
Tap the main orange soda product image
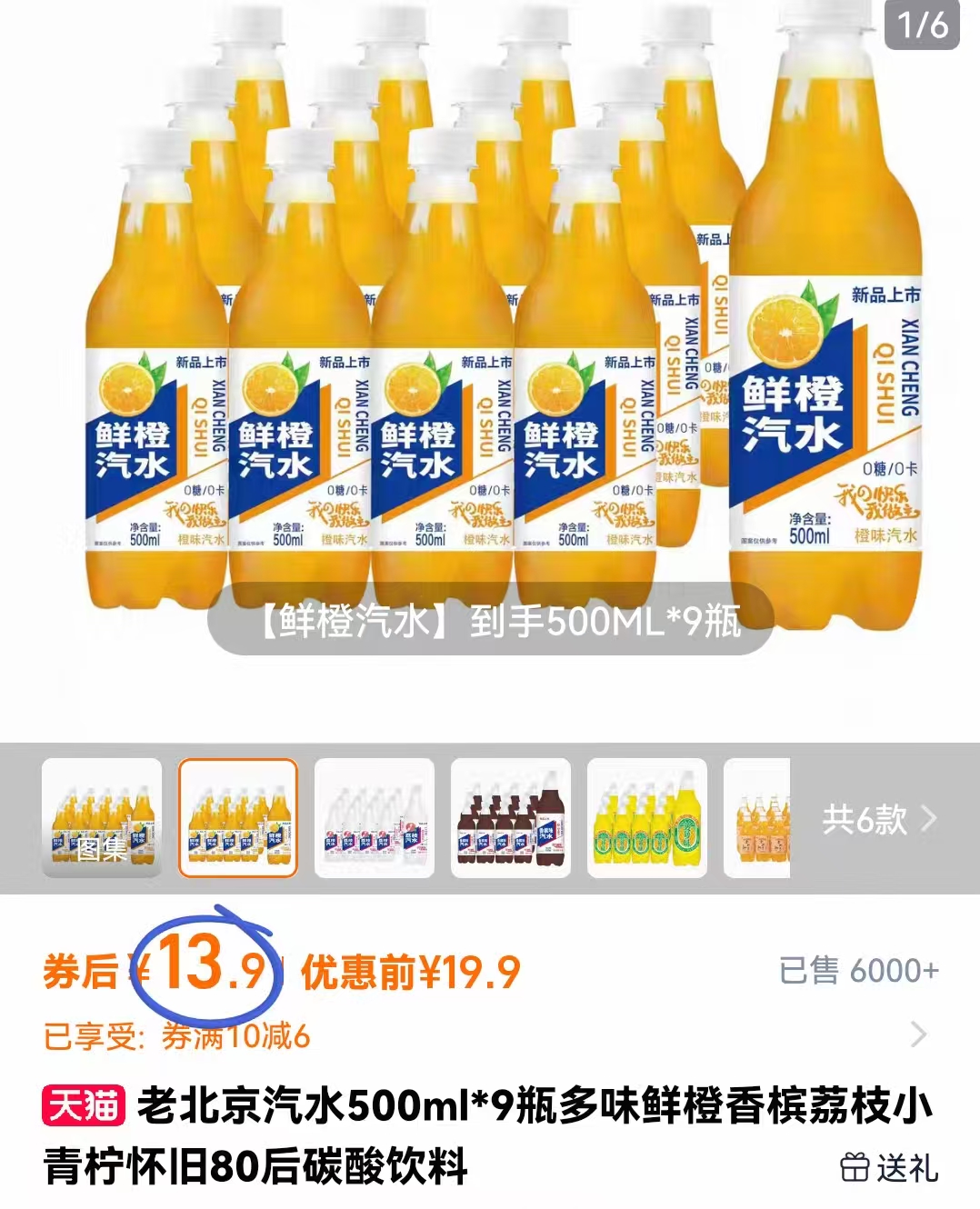[x=490, y=364]
